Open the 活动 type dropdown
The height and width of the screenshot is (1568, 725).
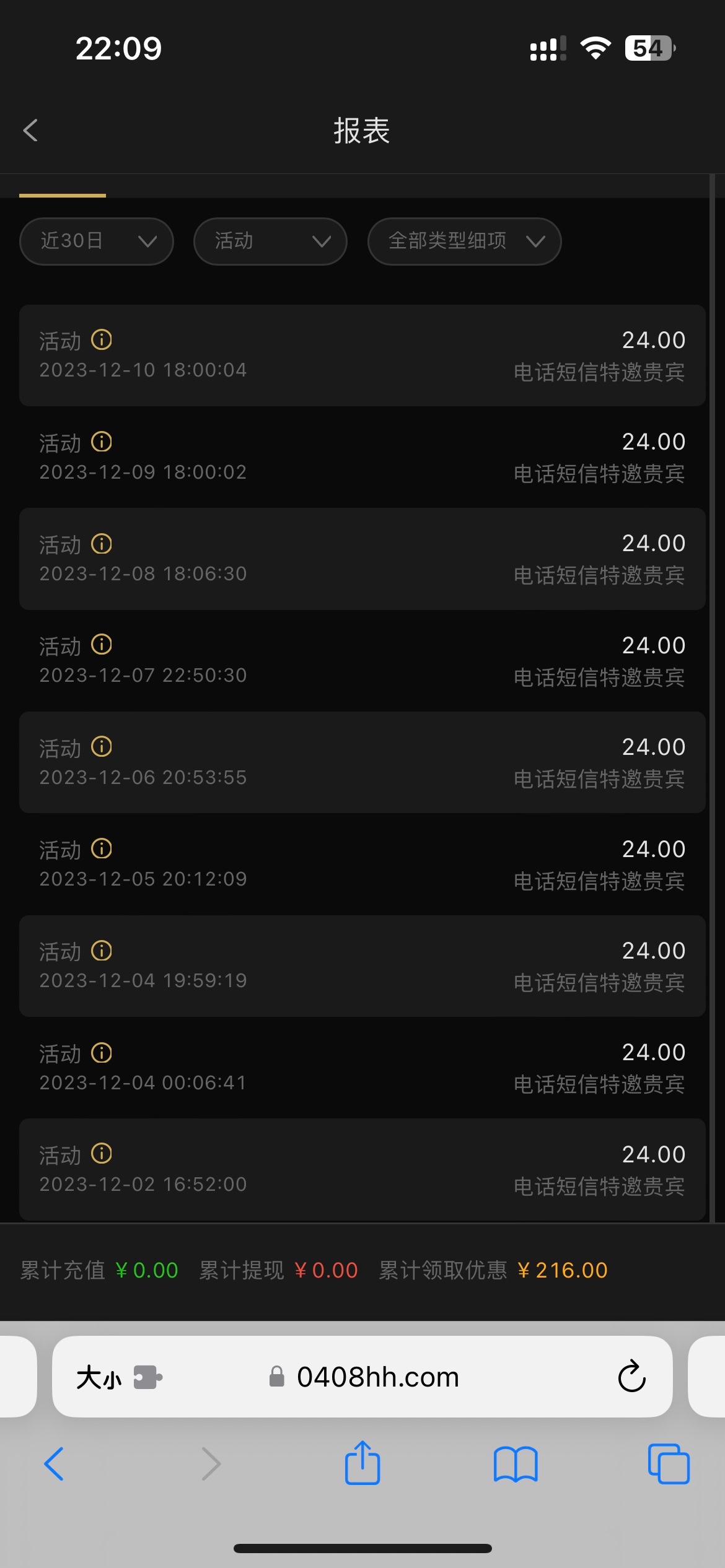pos(270,242)
